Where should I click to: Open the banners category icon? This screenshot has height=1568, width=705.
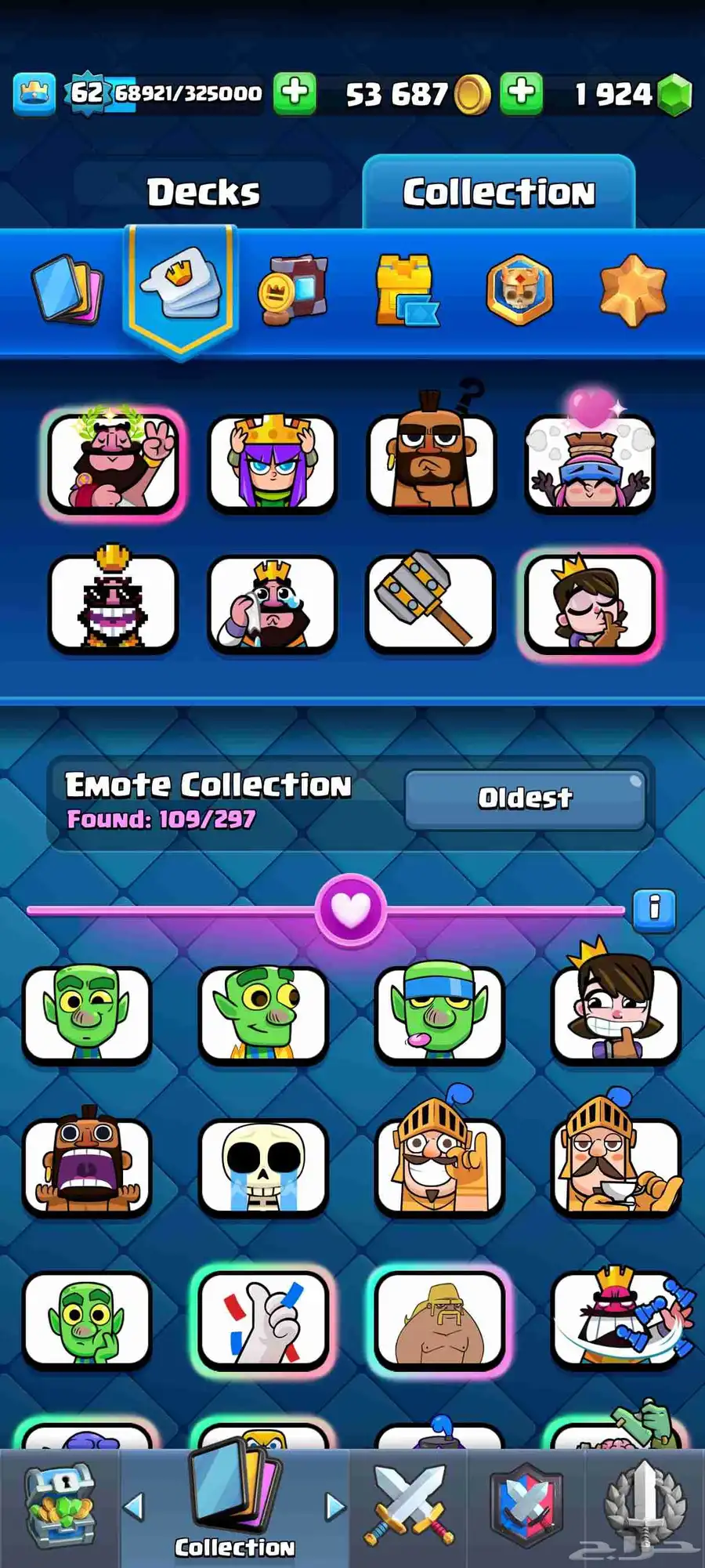pyautogui.click(x=293, y=290)
